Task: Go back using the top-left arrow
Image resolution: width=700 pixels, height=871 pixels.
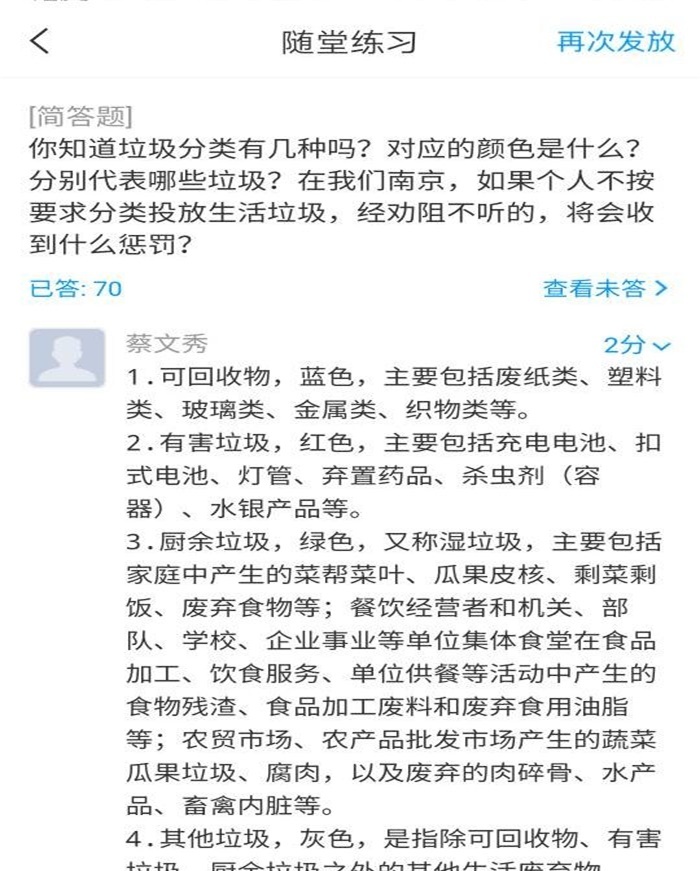Action: click(x=39, y=42)
